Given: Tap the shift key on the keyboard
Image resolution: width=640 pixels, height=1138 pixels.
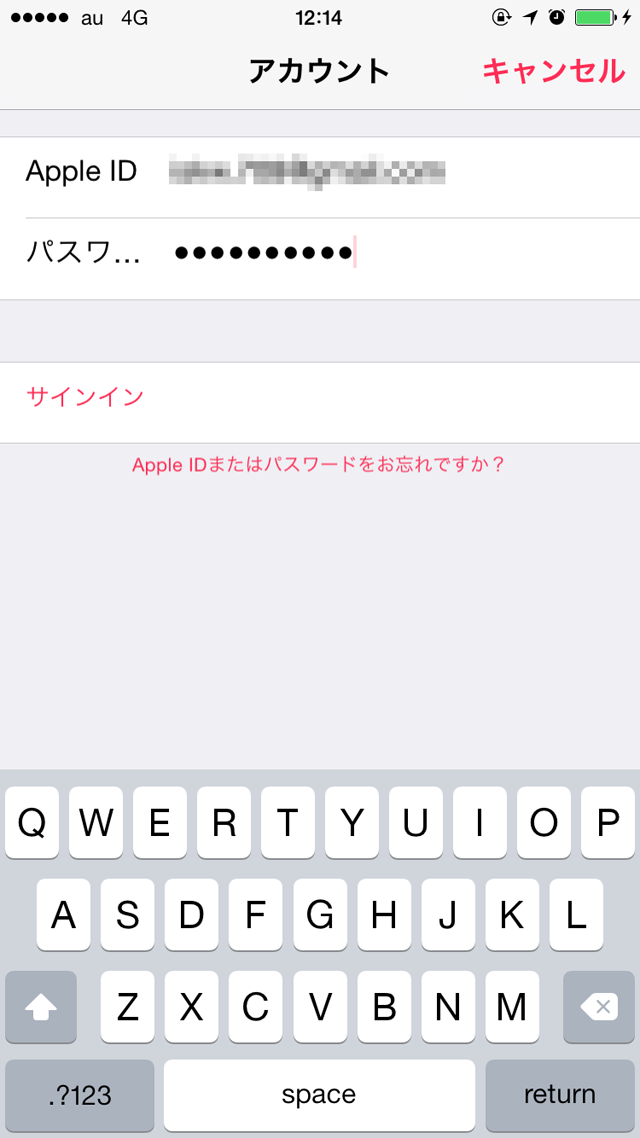Looking at the screenshot, I should point(41,1007).
